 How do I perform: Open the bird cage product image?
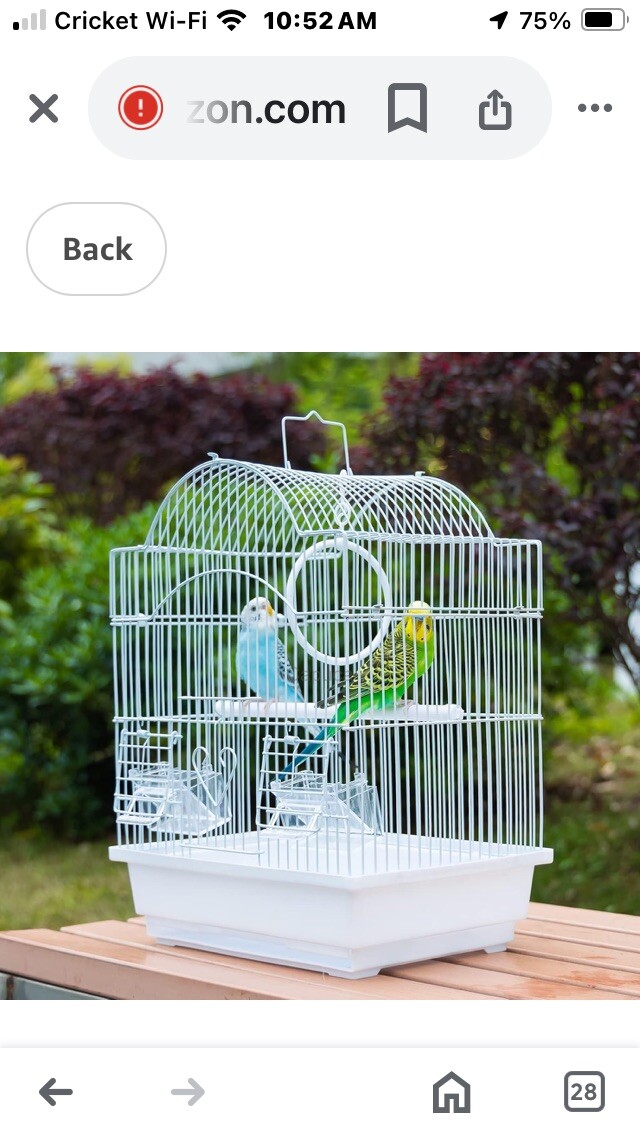[320, 676]
